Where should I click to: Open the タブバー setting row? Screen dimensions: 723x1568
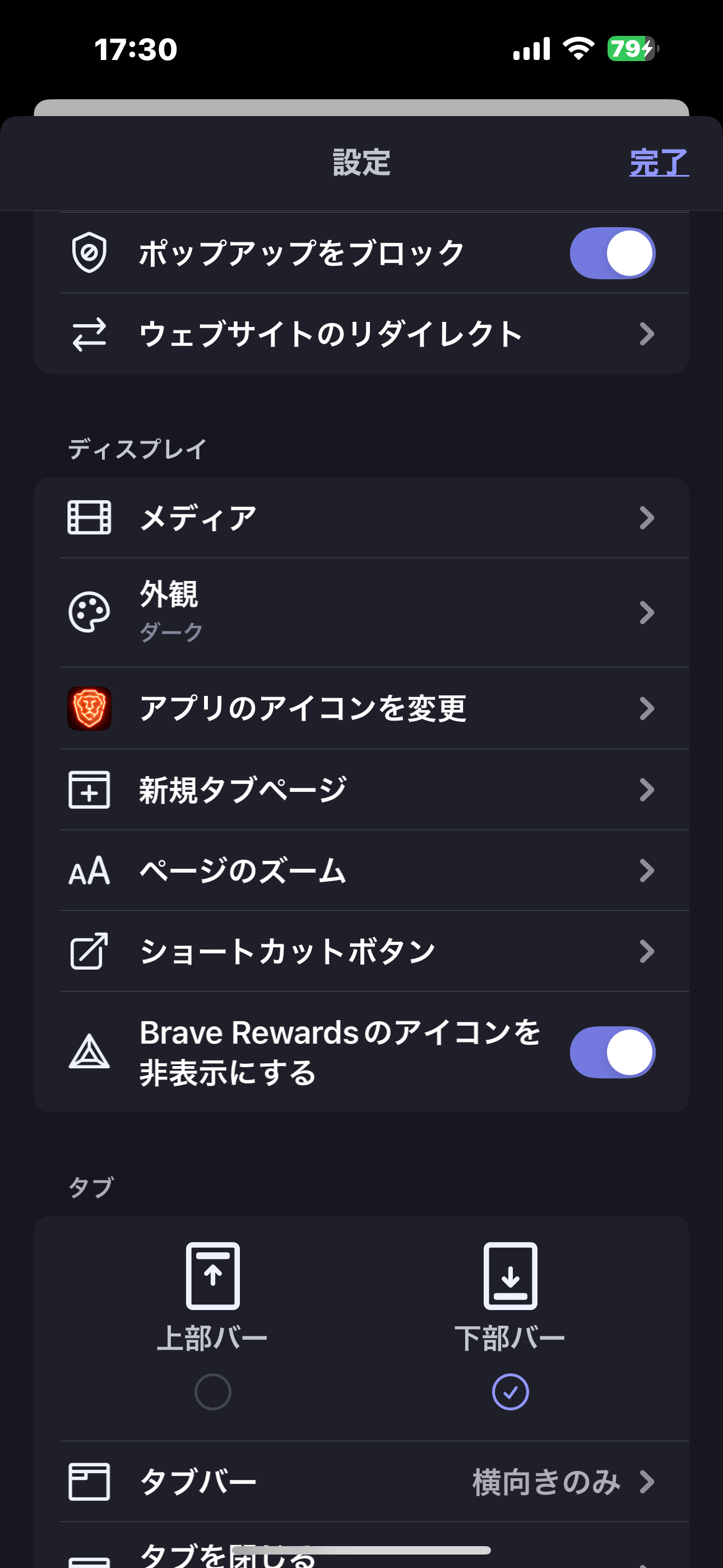point(361,1482)
